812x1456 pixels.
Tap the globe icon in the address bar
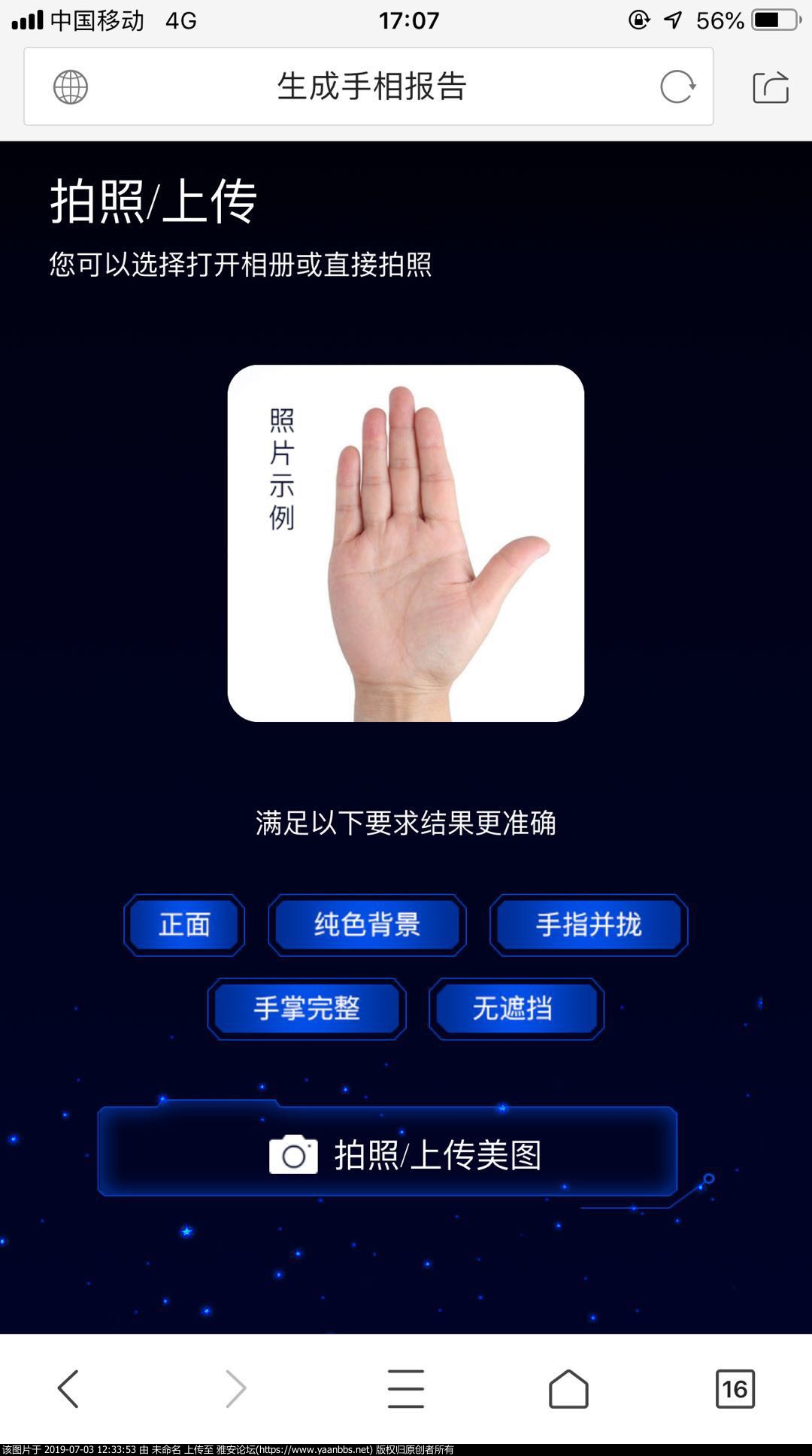71,87
